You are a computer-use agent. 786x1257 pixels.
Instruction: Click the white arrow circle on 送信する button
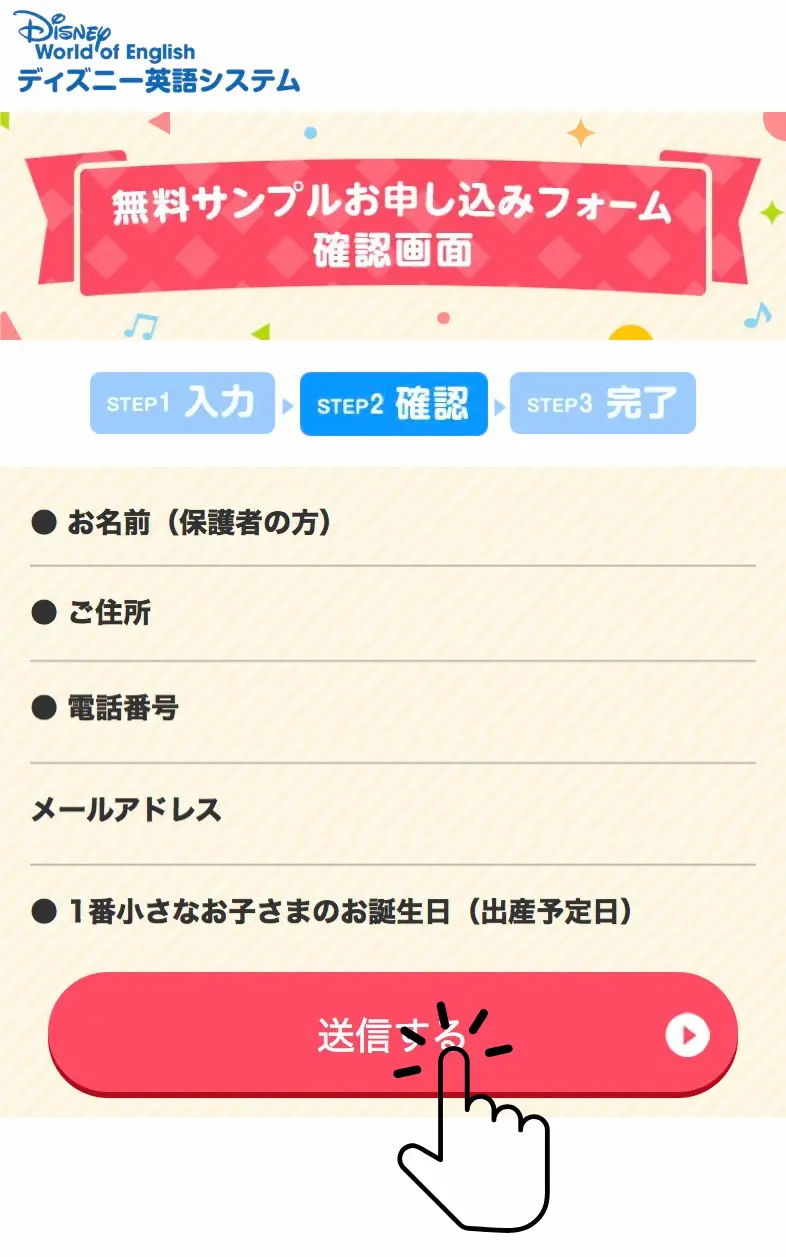pyautogui.click(x=686, y=1036)
